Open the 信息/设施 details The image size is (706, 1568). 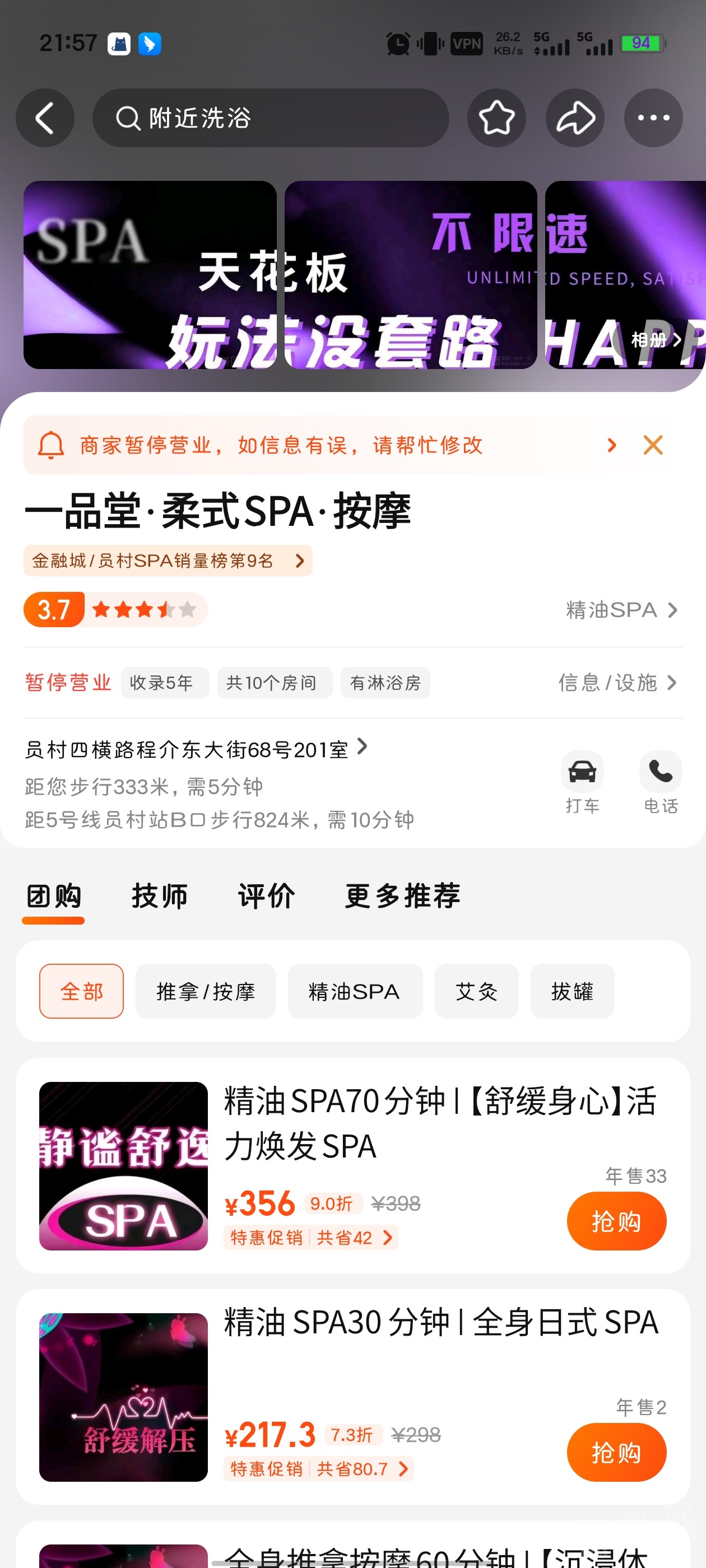617,682
